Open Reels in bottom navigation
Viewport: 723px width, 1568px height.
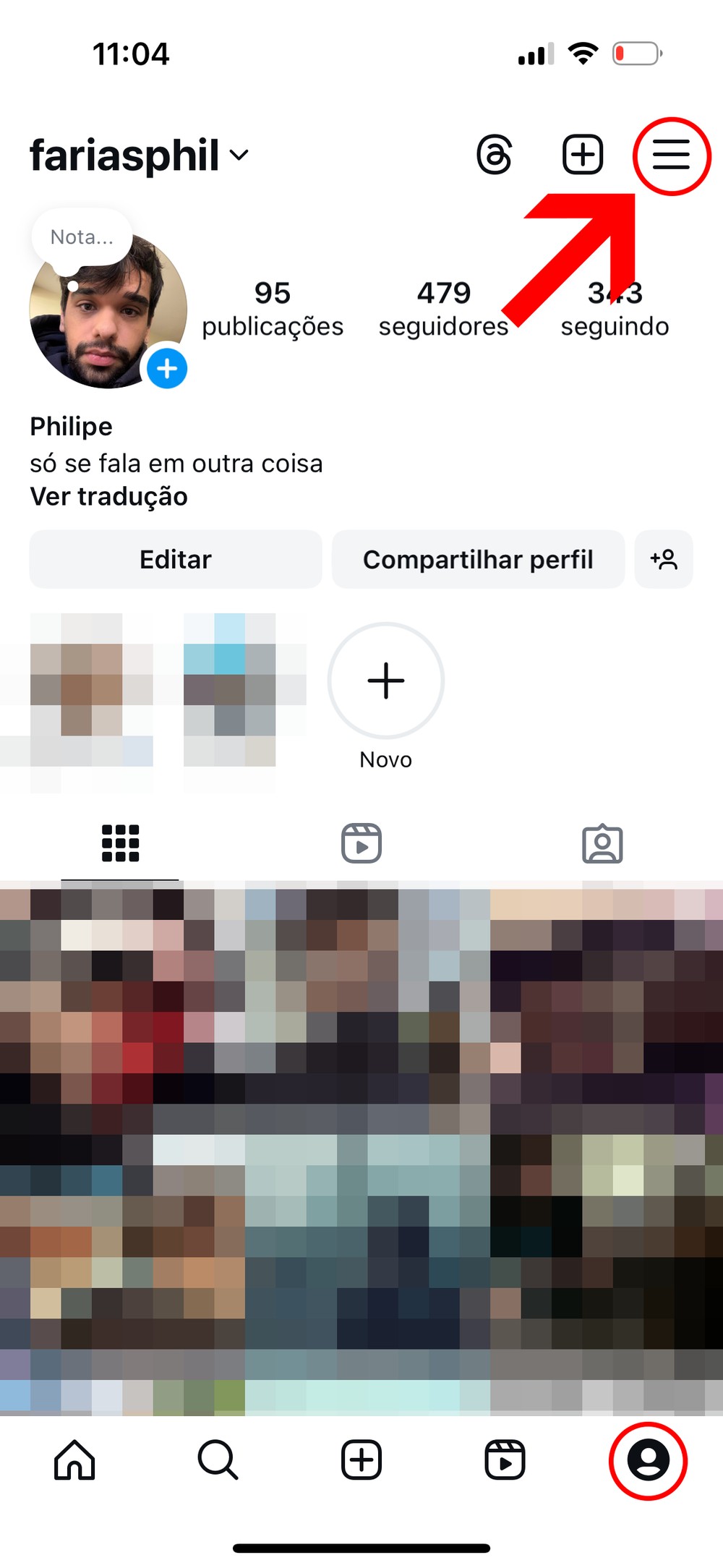(x=504, y=1460)
